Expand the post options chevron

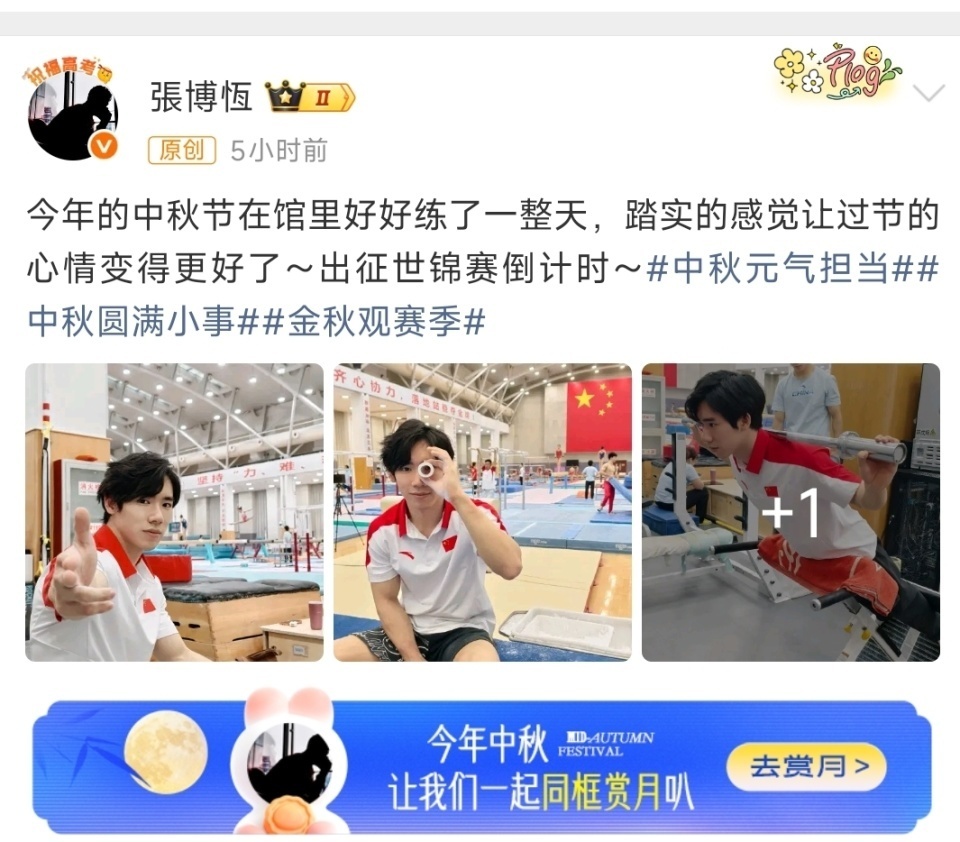pos(928,94)
